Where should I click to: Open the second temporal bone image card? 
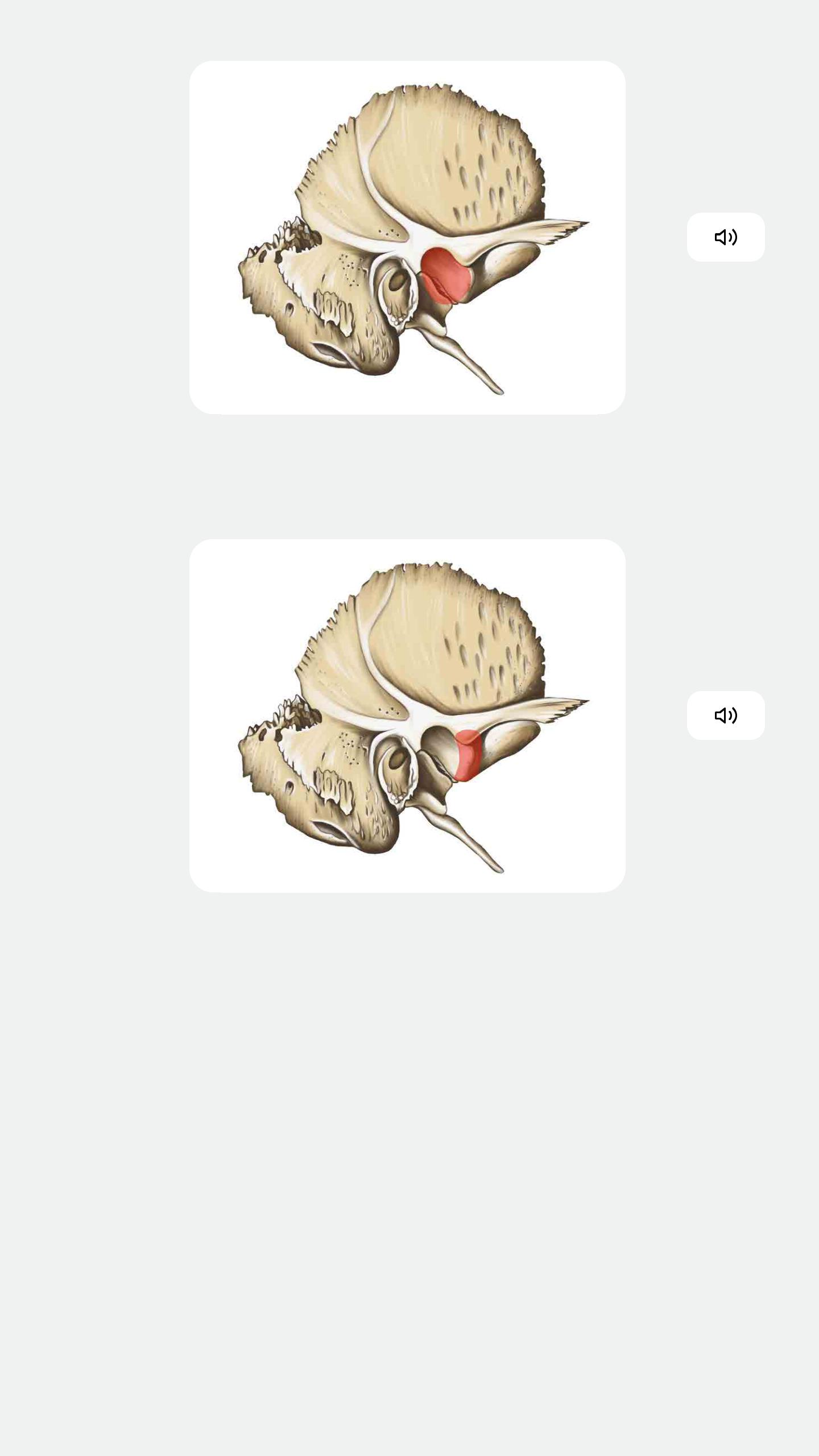407,715
